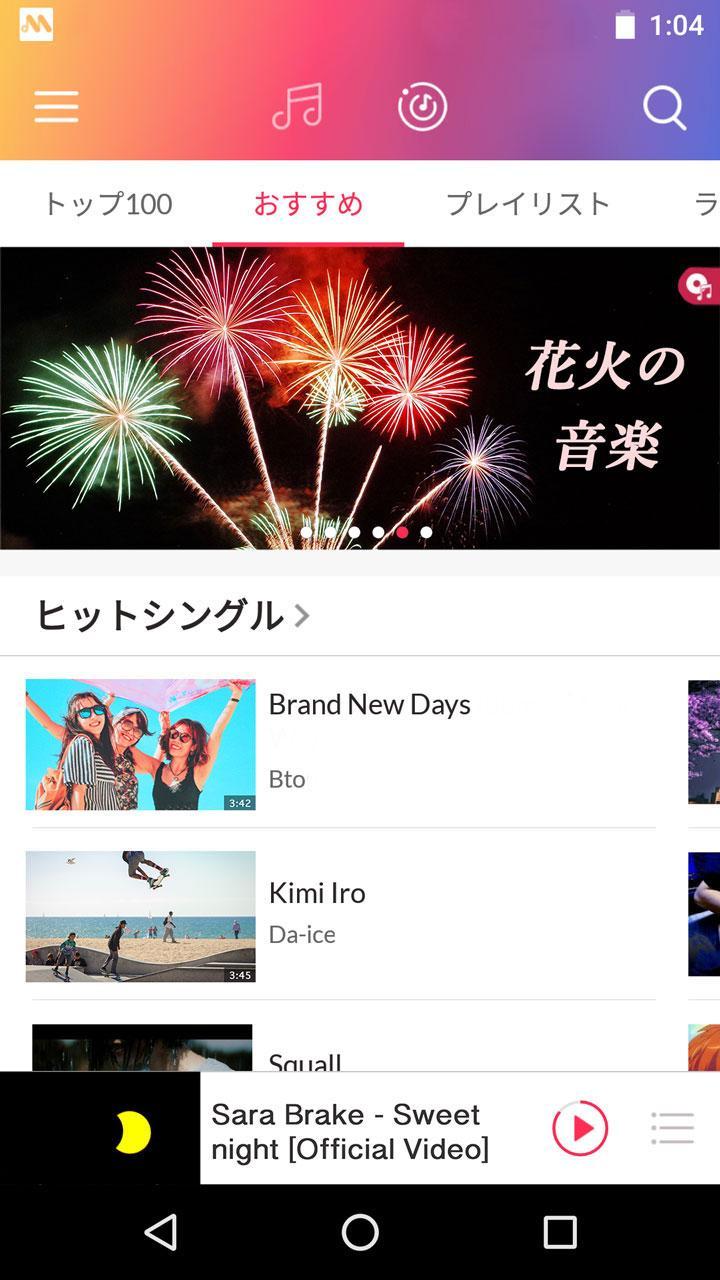Switch to the プレイリスト tab
The image size is (720, 1280).
(527, 204)
